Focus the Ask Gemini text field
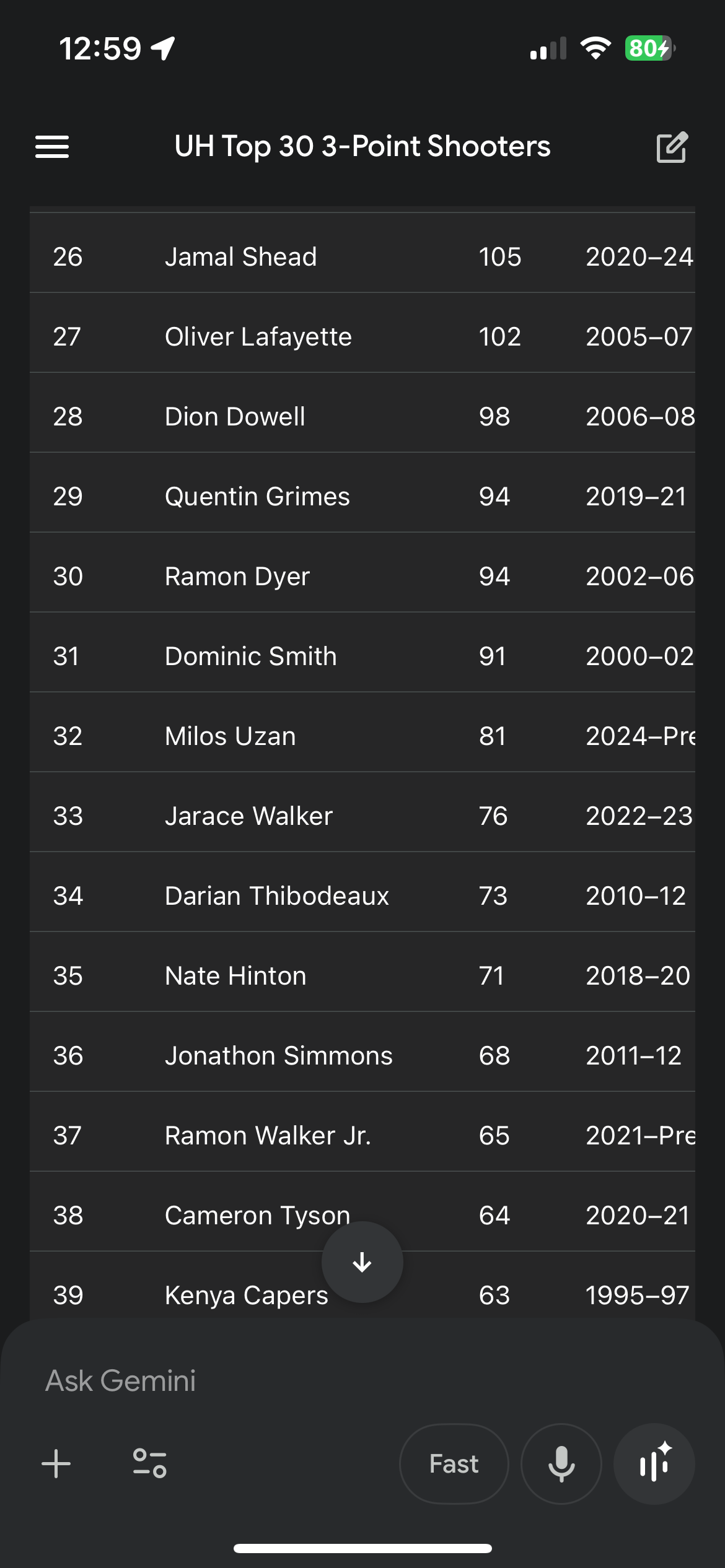 pos(248,1381)
